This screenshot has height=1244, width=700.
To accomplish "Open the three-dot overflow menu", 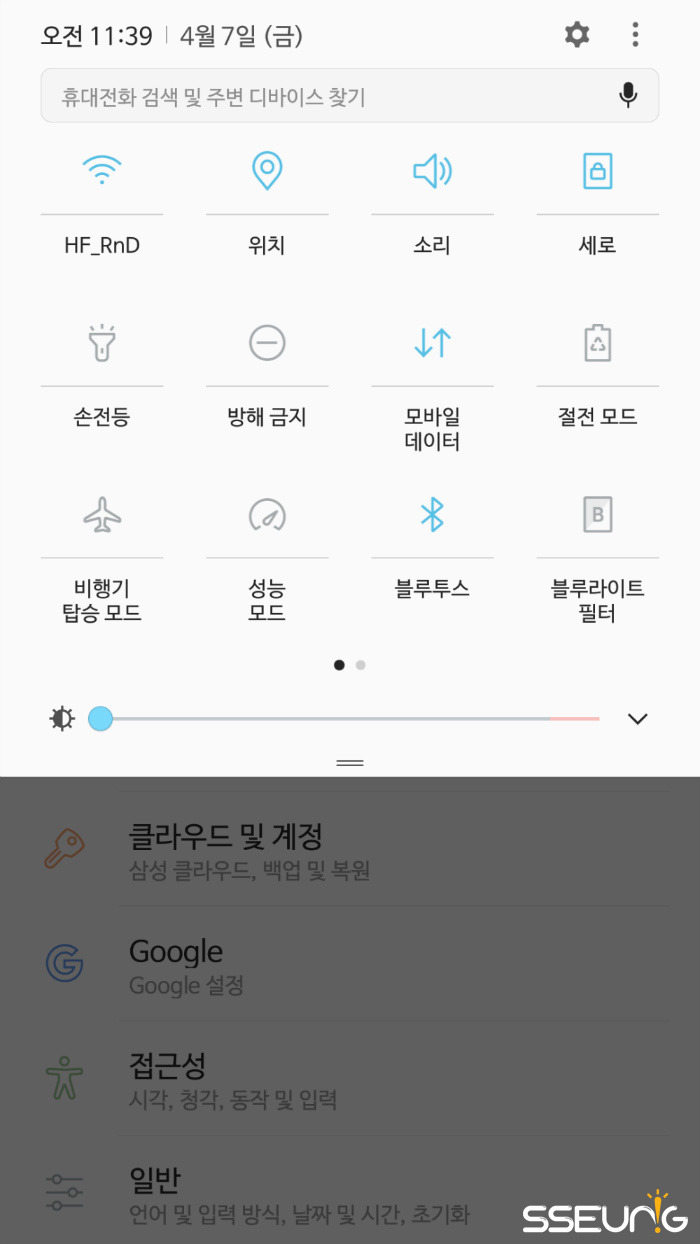I will [635, 35].
